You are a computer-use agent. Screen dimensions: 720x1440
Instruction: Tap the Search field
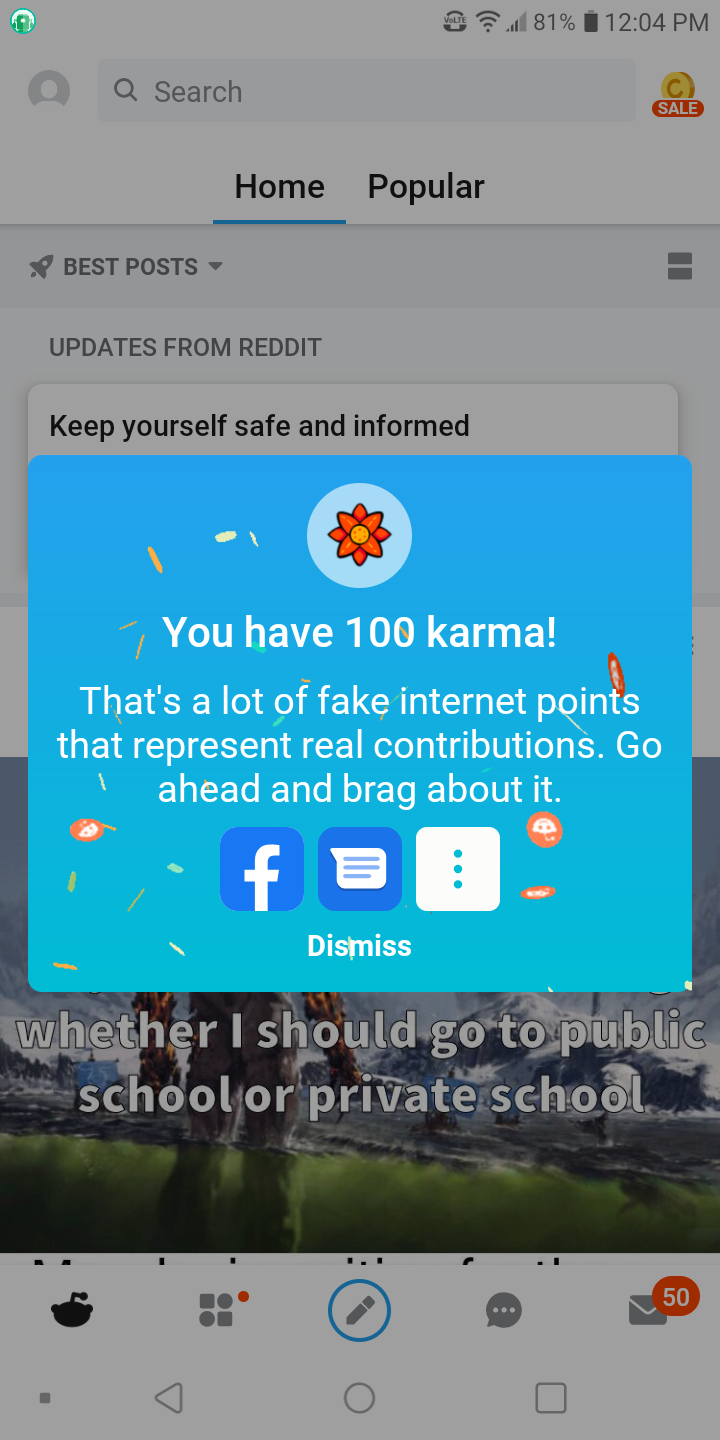(x=366, y=91)
